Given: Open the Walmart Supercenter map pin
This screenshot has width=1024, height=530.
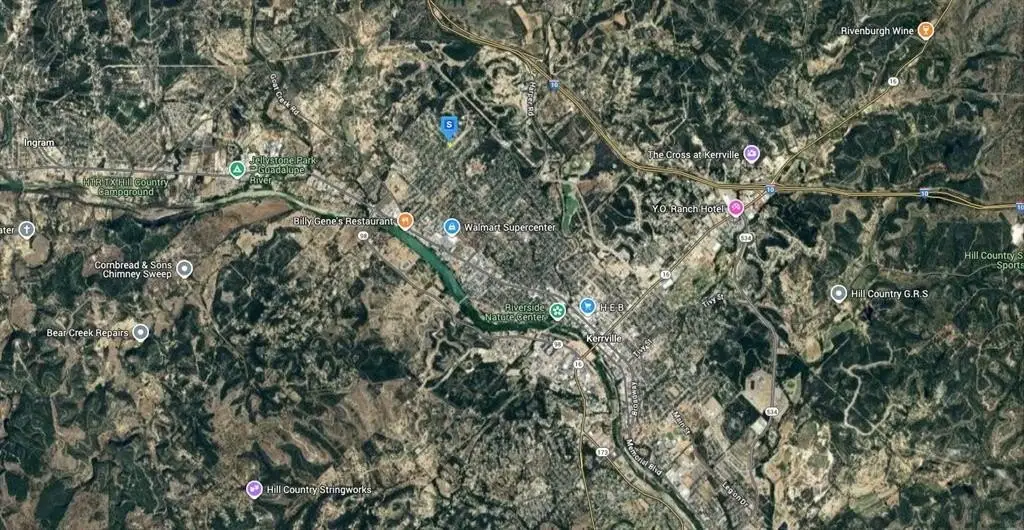Looking at the screenshot, I should click(x=451, y=227).
